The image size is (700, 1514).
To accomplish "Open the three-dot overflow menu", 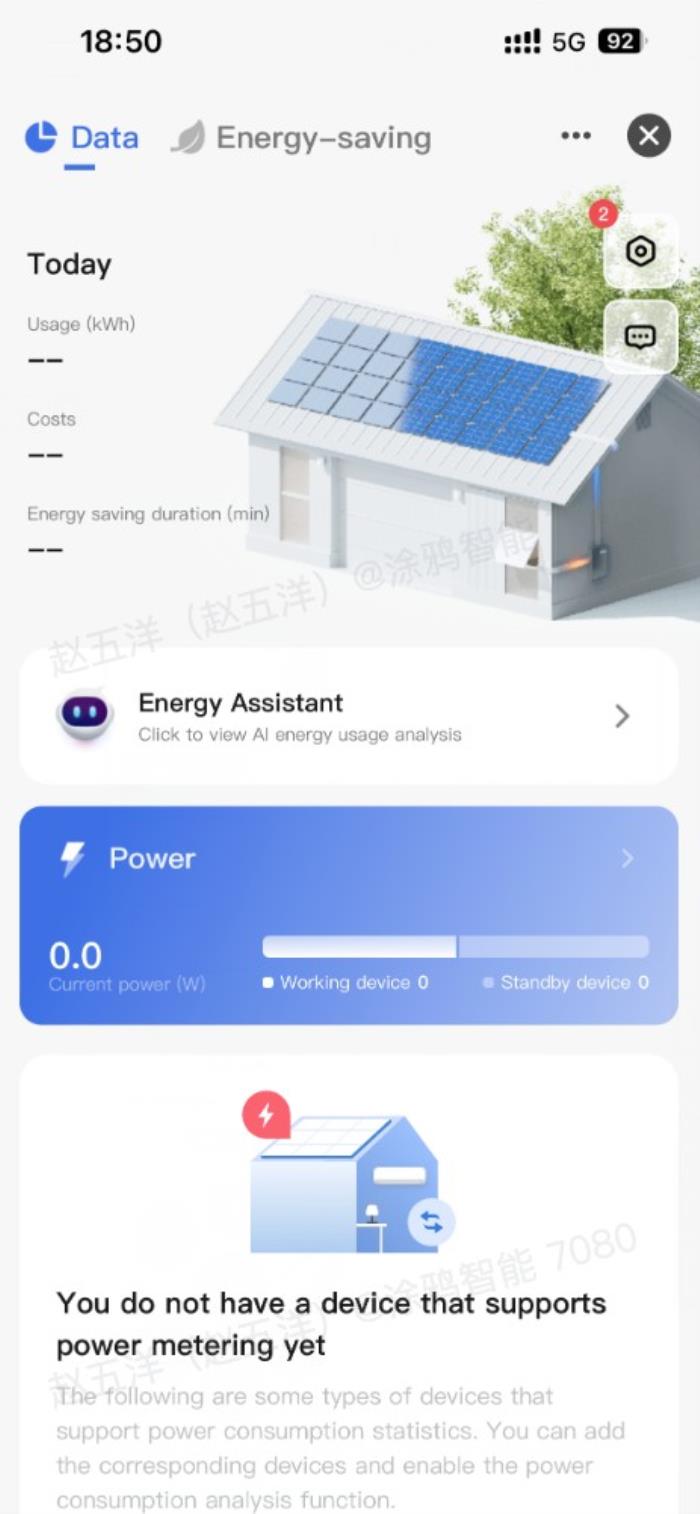I will [576, 136].
